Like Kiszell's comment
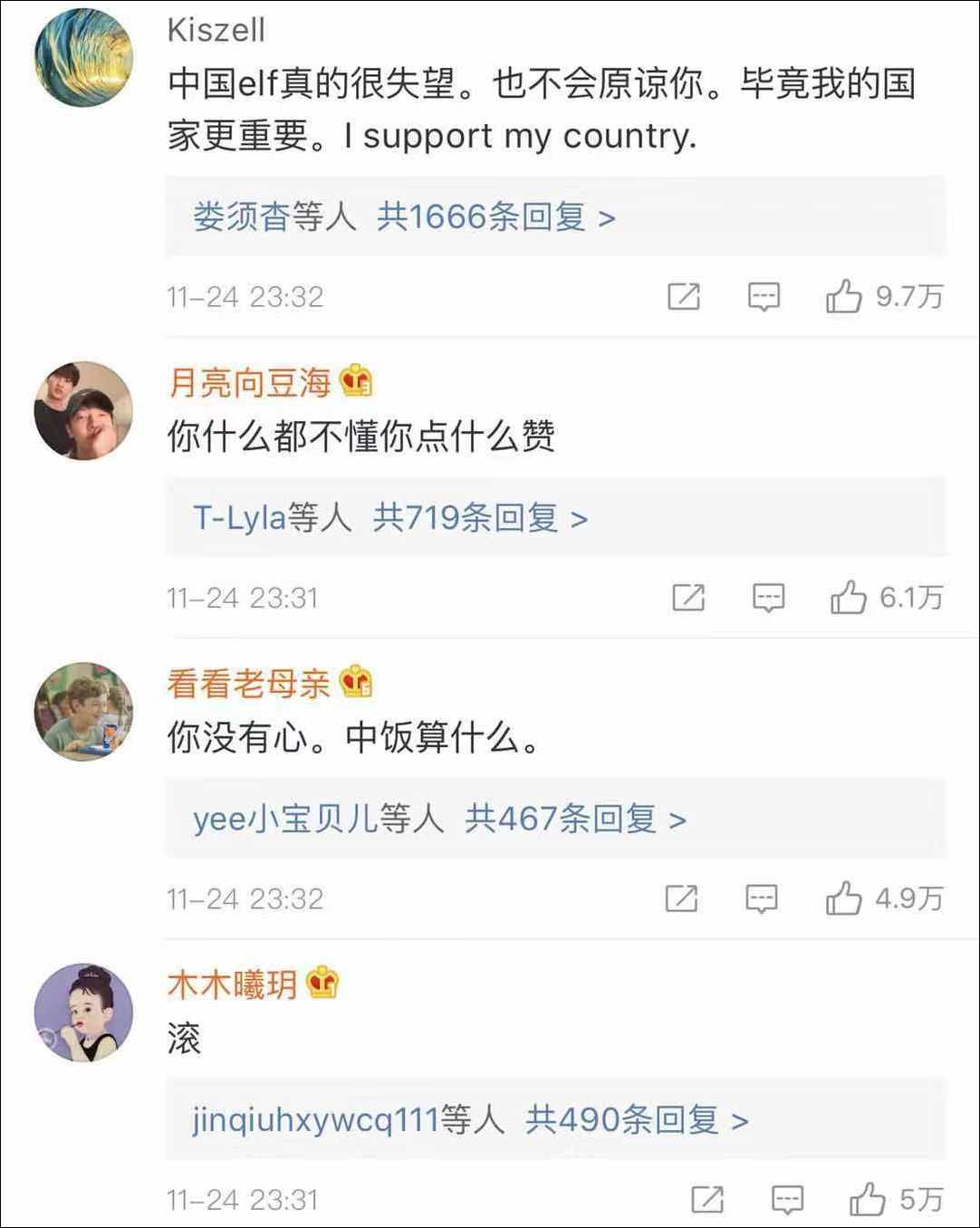The image size is (980, 1228). 844,296
